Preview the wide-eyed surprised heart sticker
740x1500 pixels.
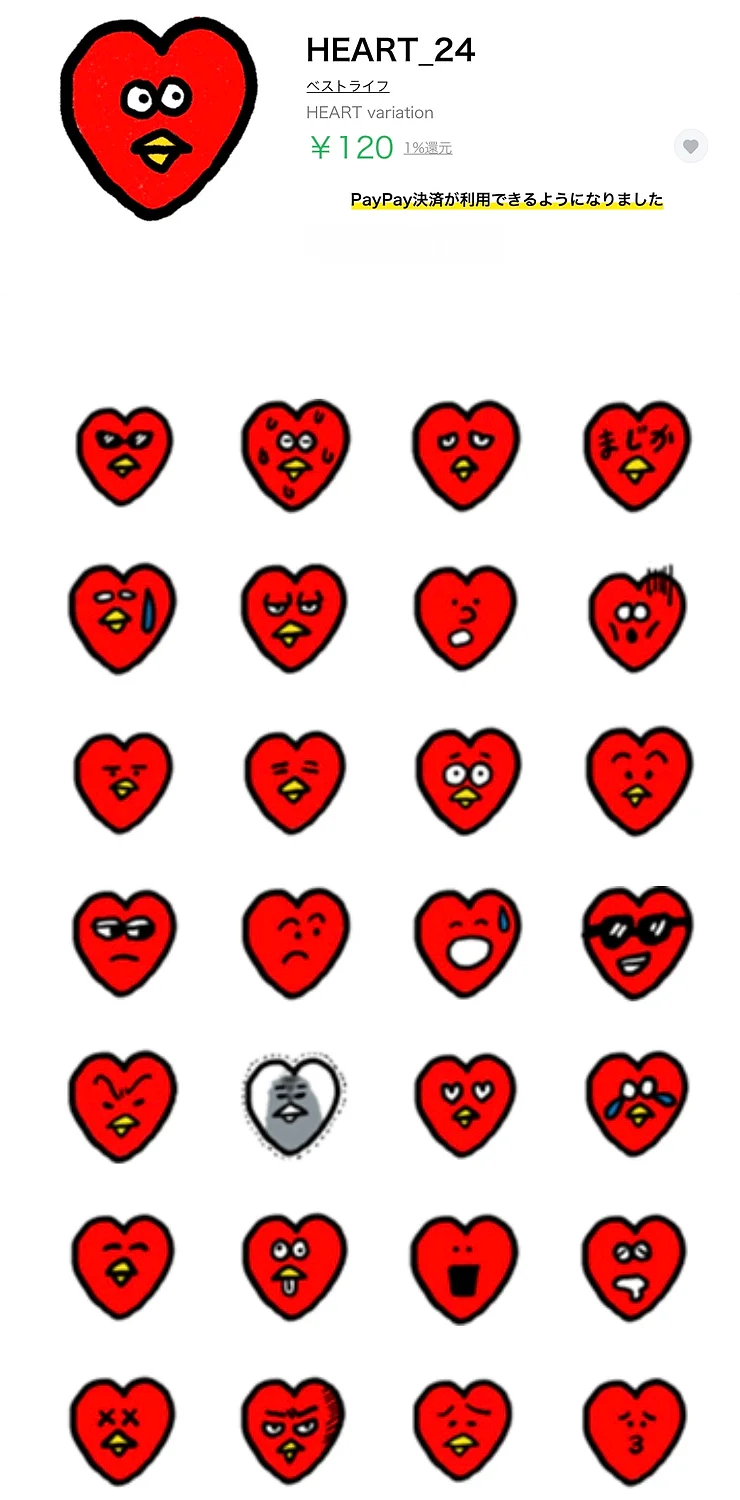[465, 781]
